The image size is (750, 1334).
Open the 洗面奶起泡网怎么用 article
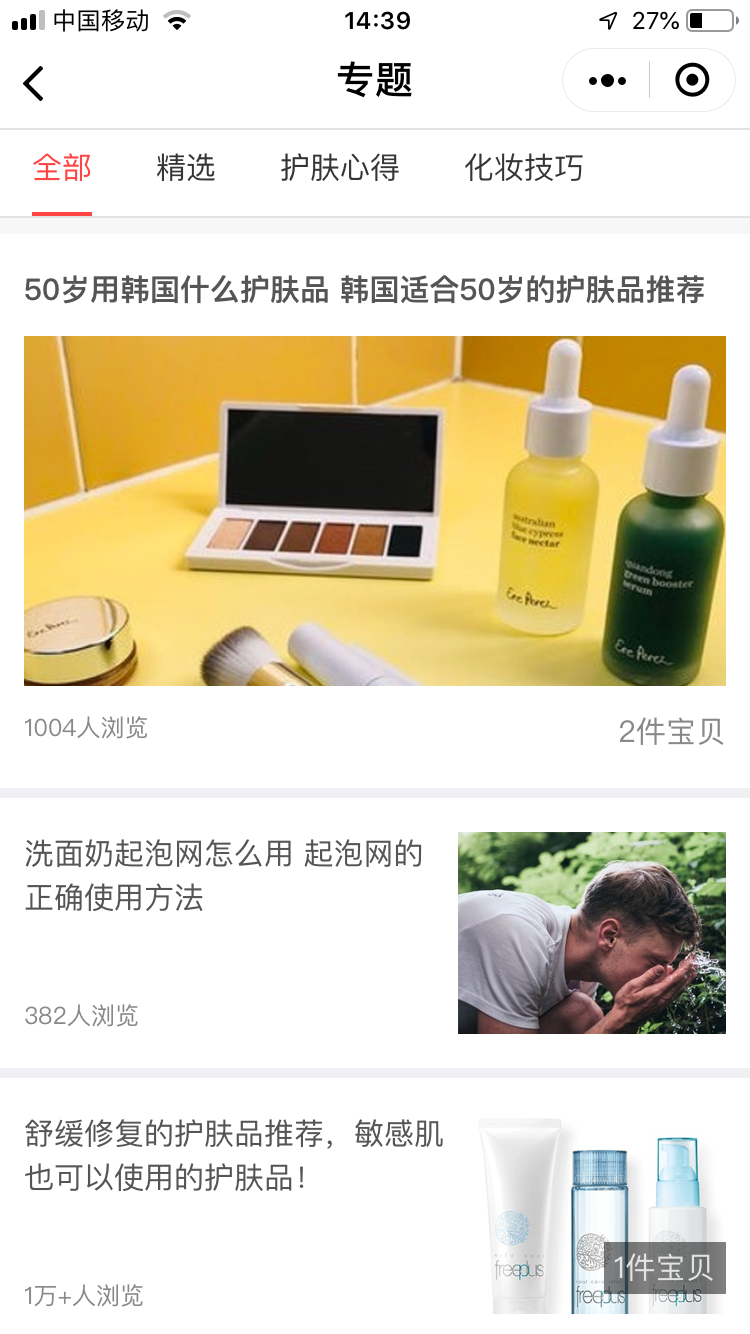[224, 876]
